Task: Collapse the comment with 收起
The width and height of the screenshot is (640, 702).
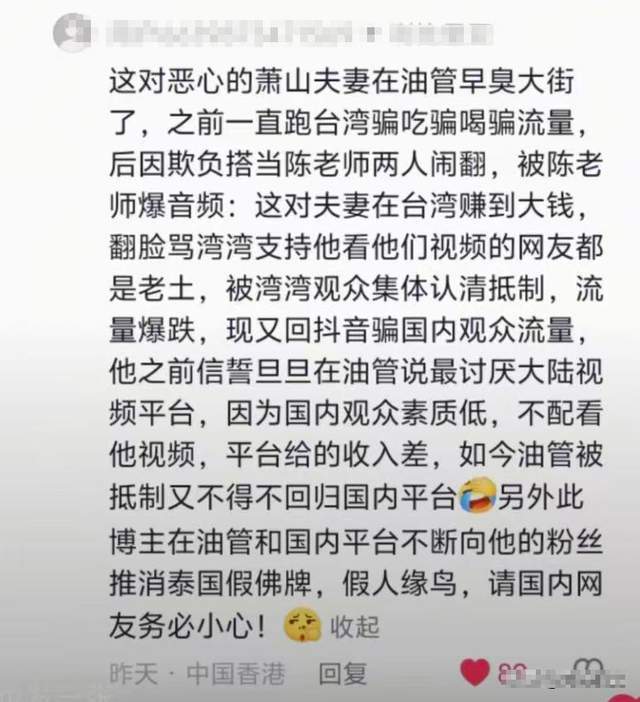Action: point(355,627)
